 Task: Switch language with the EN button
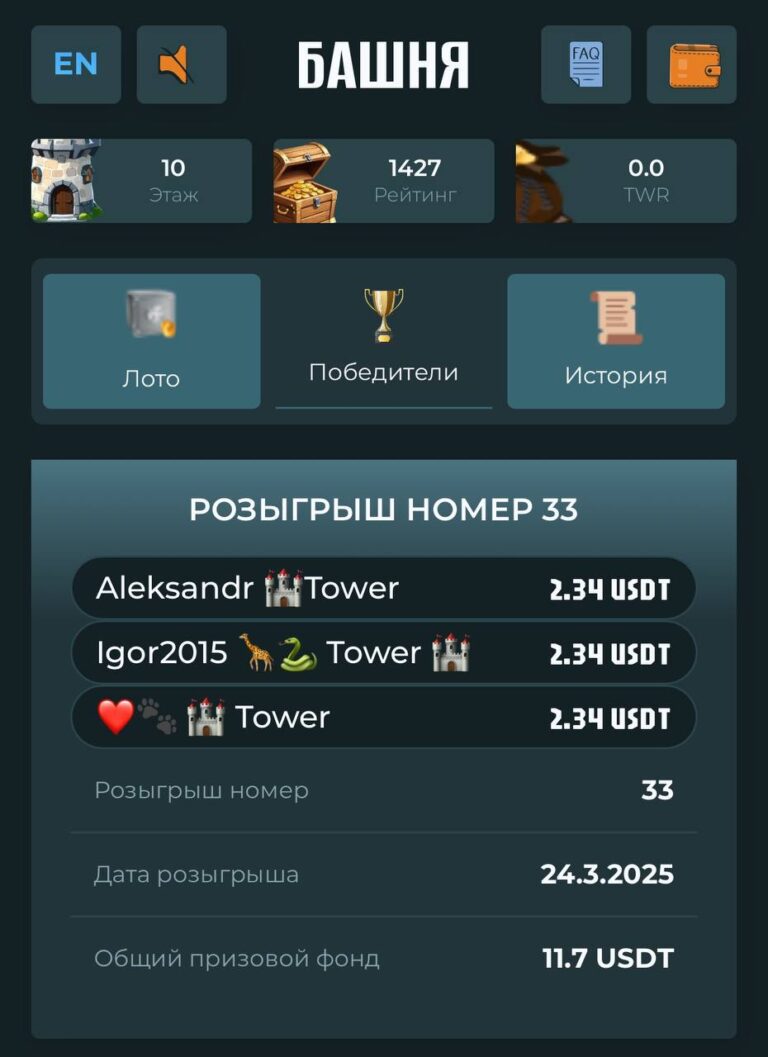pos(76,65)
